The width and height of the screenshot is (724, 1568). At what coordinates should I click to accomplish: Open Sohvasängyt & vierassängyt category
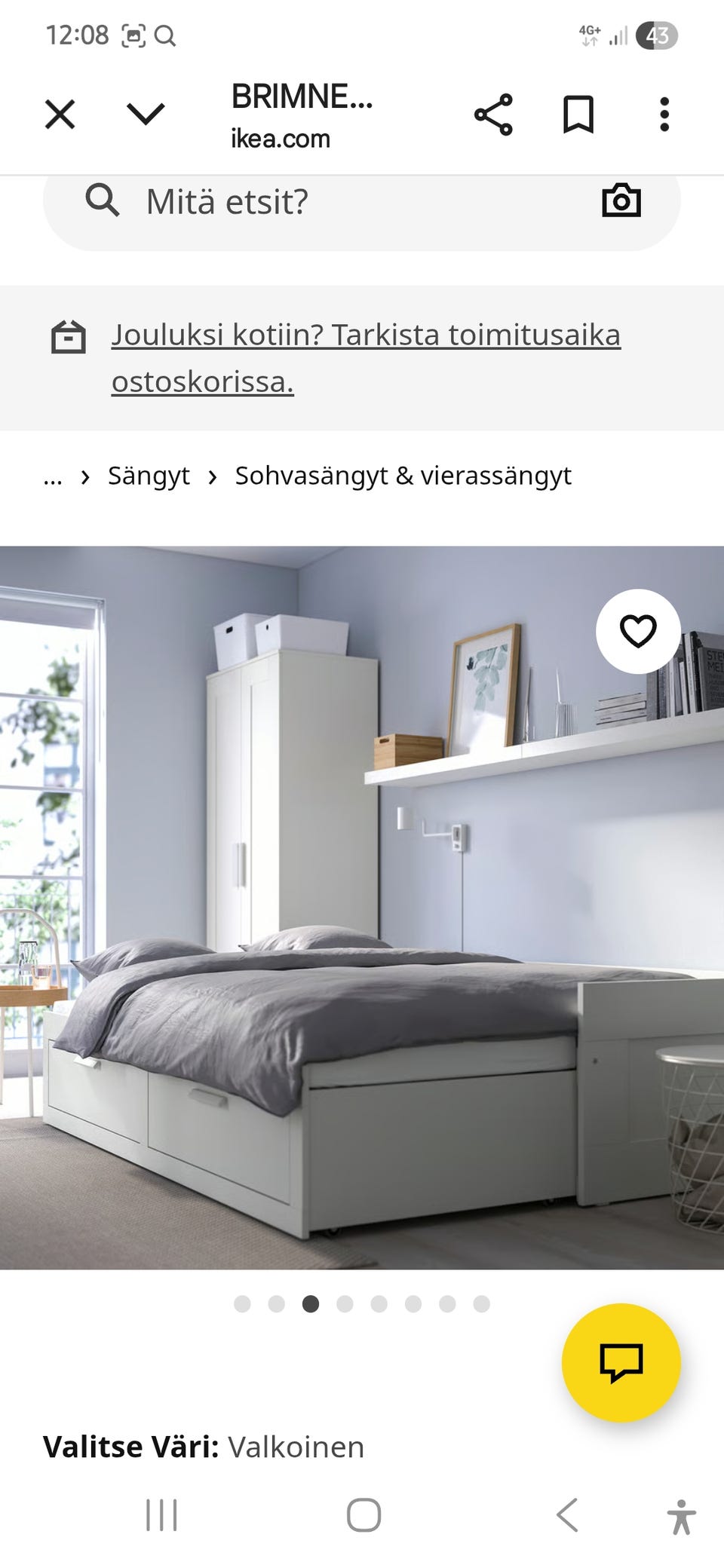(x=403, y=476)
